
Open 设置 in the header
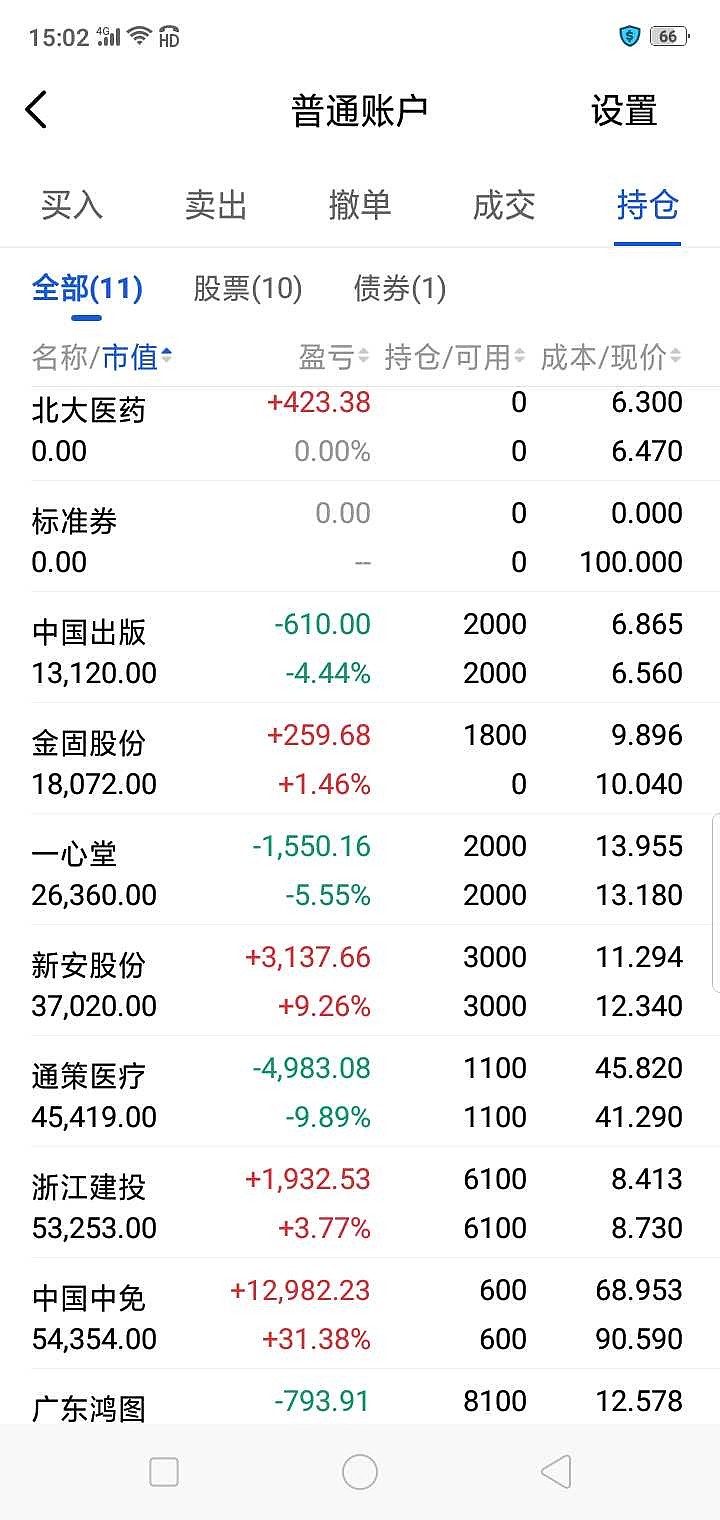[x=623, y=110]
